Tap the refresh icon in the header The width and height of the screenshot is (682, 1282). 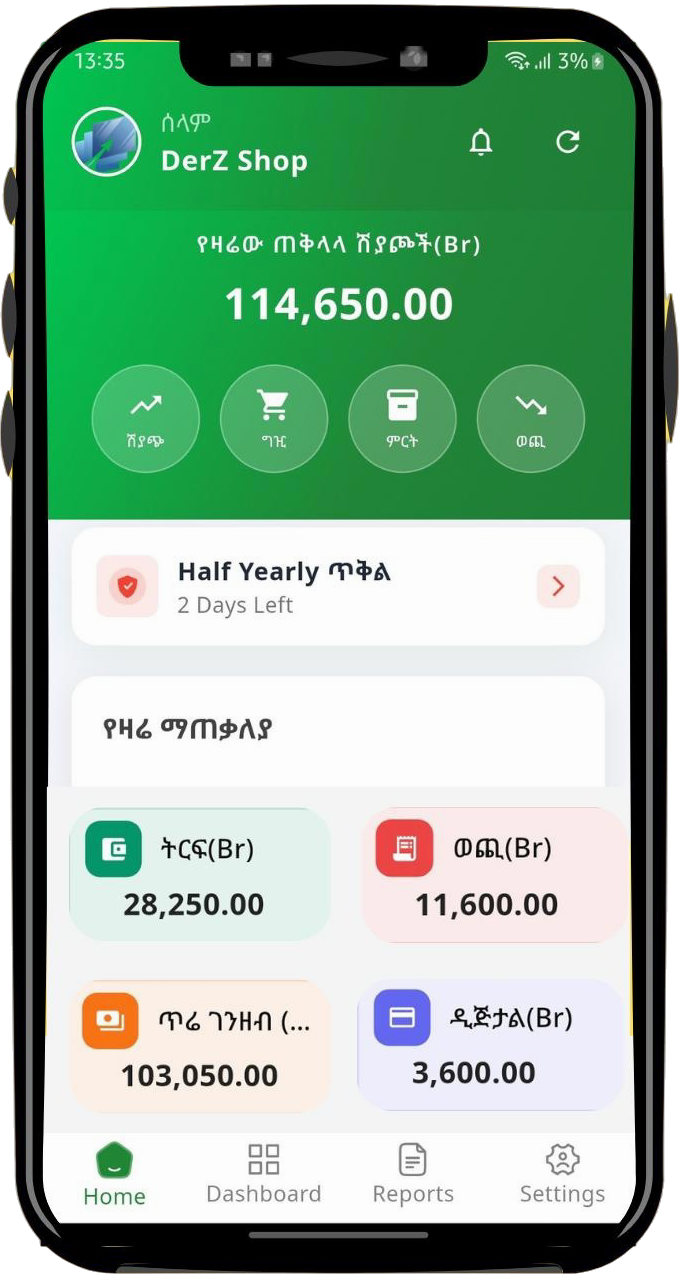[x=567, y=143]
